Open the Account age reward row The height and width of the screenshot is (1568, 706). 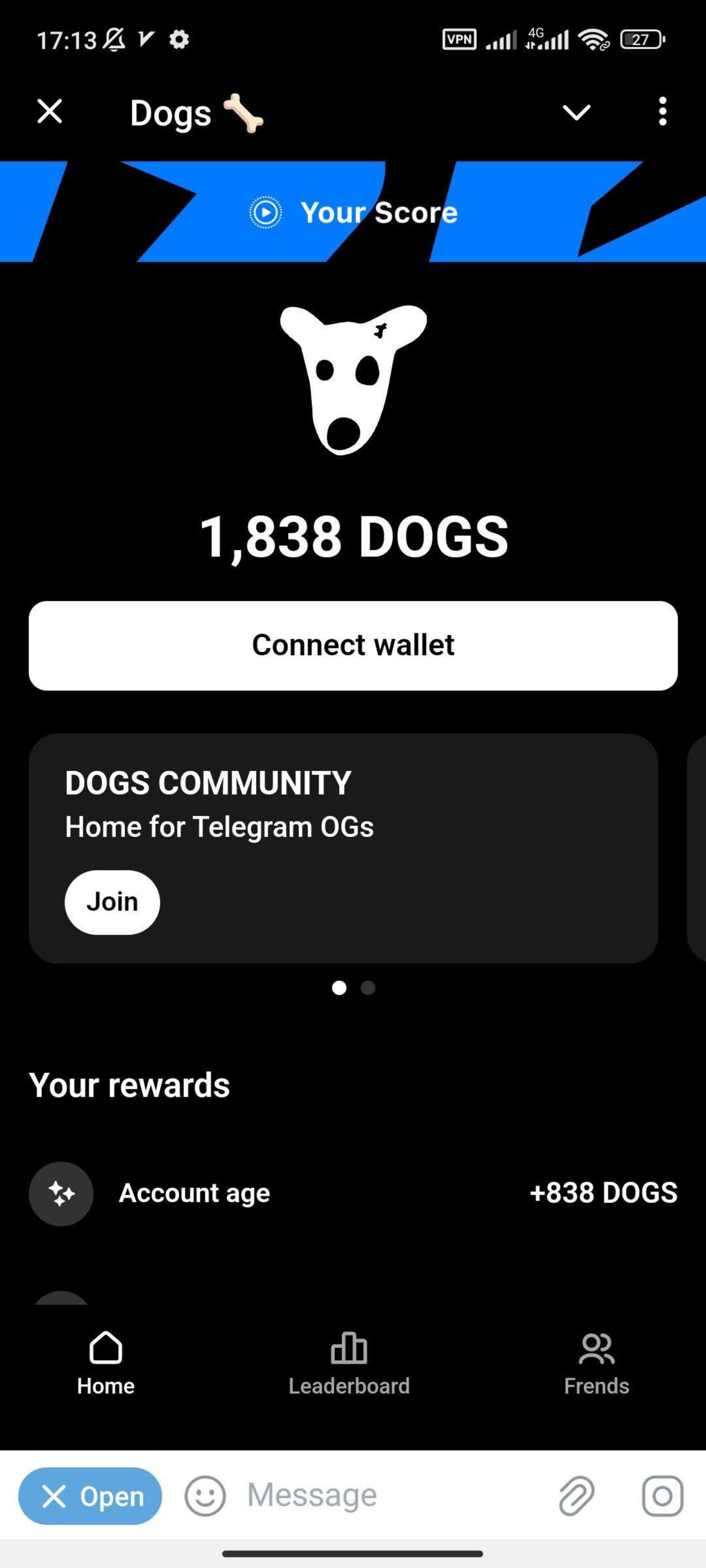353,1193
